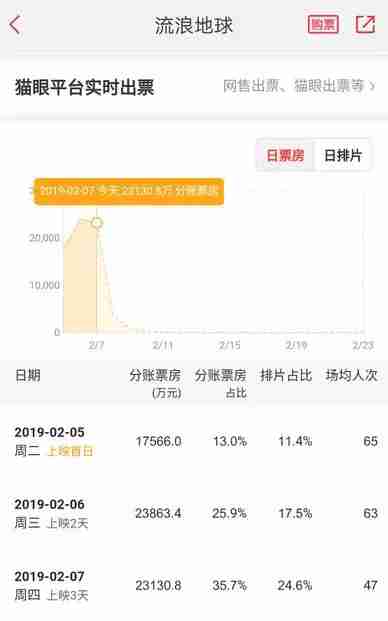Go back from the 流浪地球 page

pyautogui.click(x=15, y=25)
